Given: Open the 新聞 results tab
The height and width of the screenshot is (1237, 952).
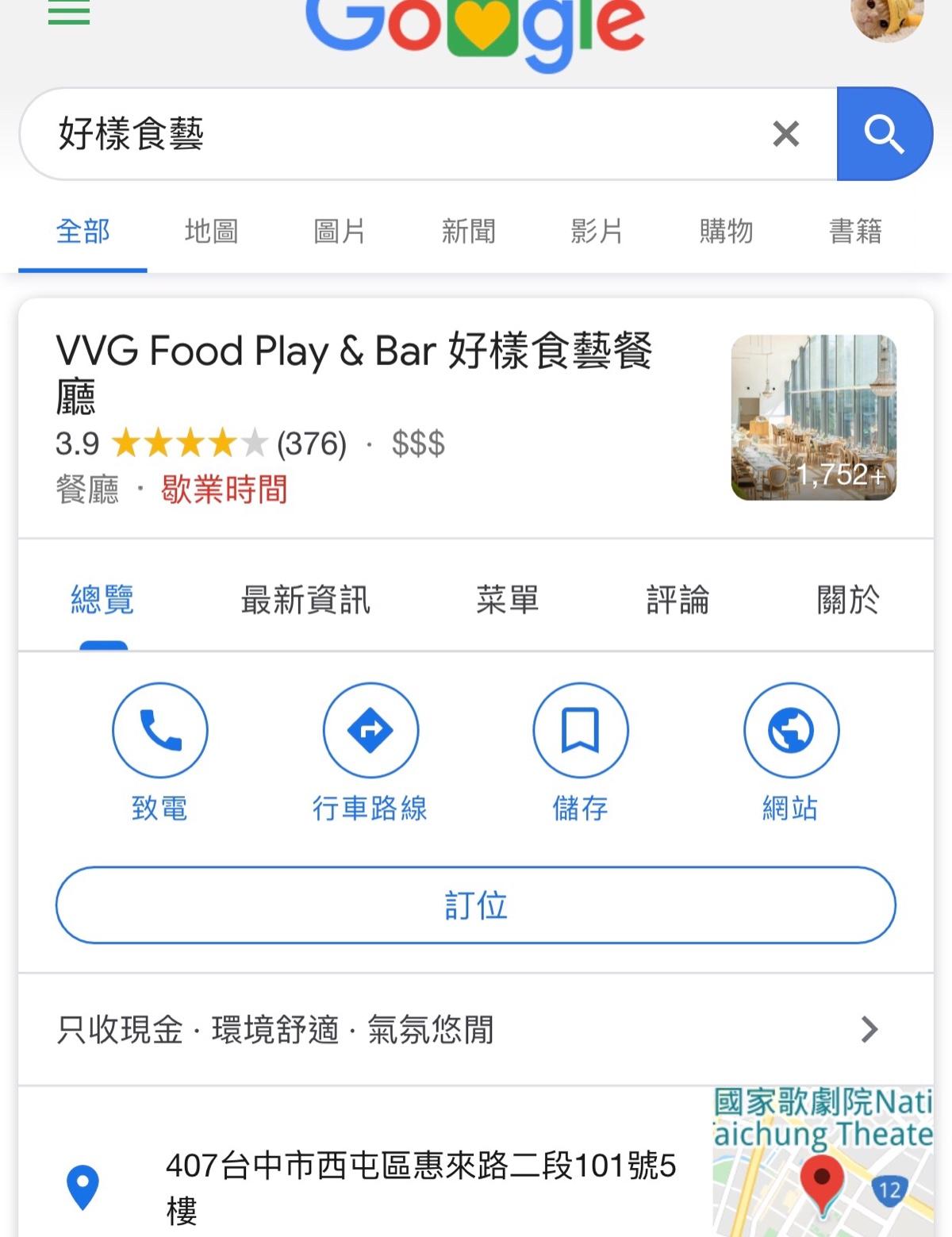Looking at the screenshot, I should click(x=468, y=232).
